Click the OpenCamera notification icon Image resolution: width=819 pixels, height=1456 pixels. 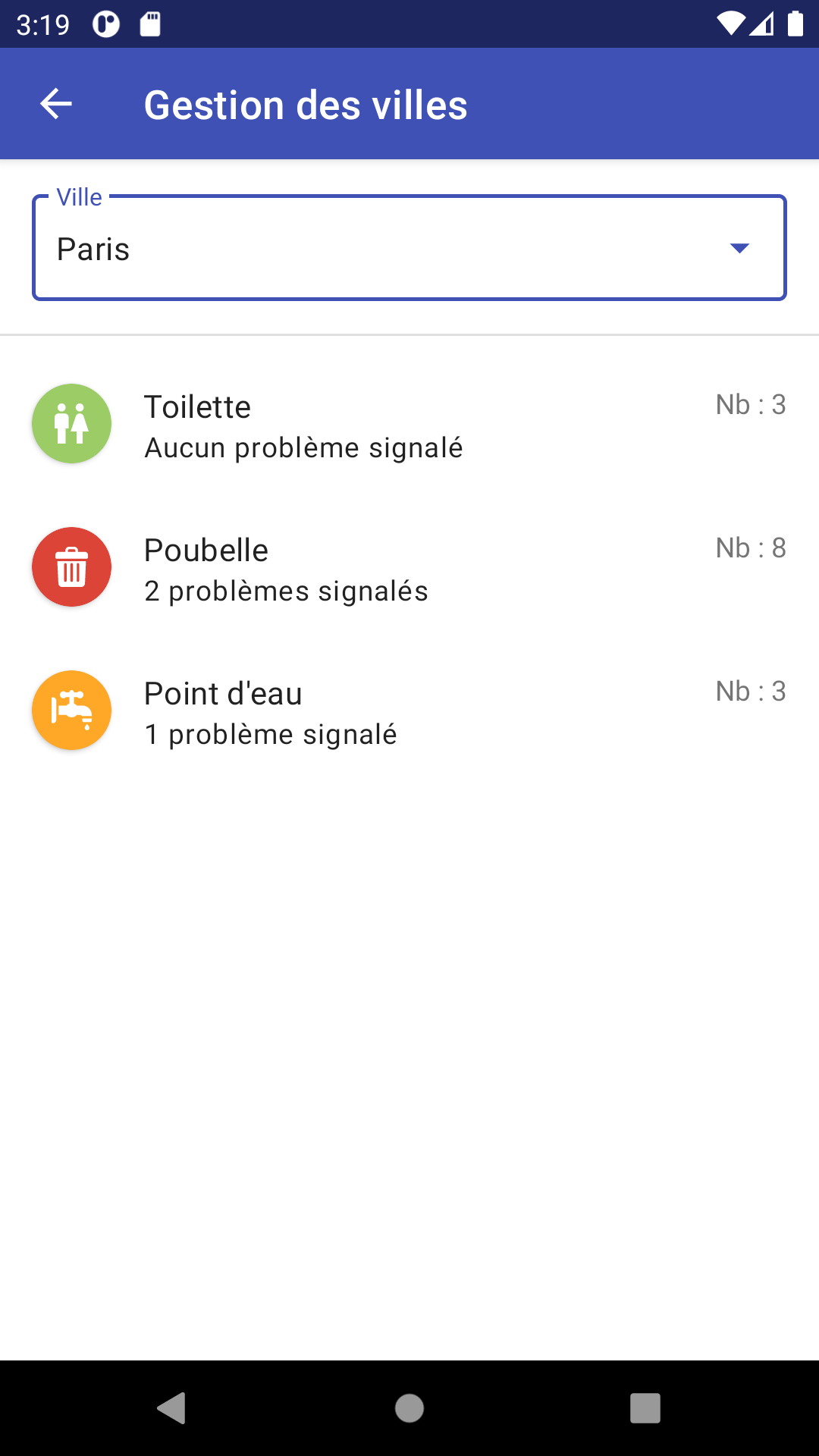point(106,24)
